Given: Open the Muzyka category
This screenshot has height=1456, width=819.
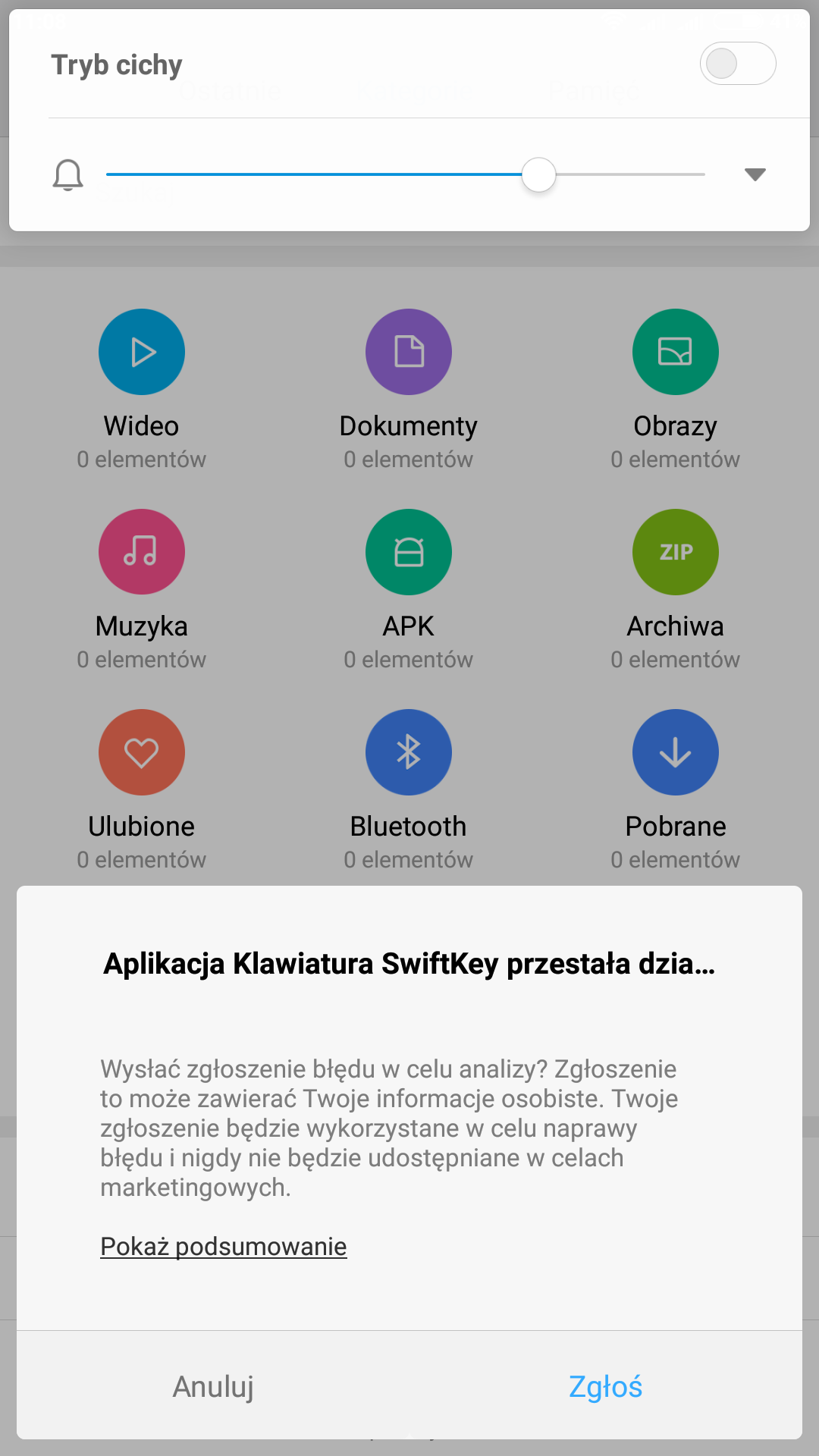Looking at the screenshot, I should [142, 552].
